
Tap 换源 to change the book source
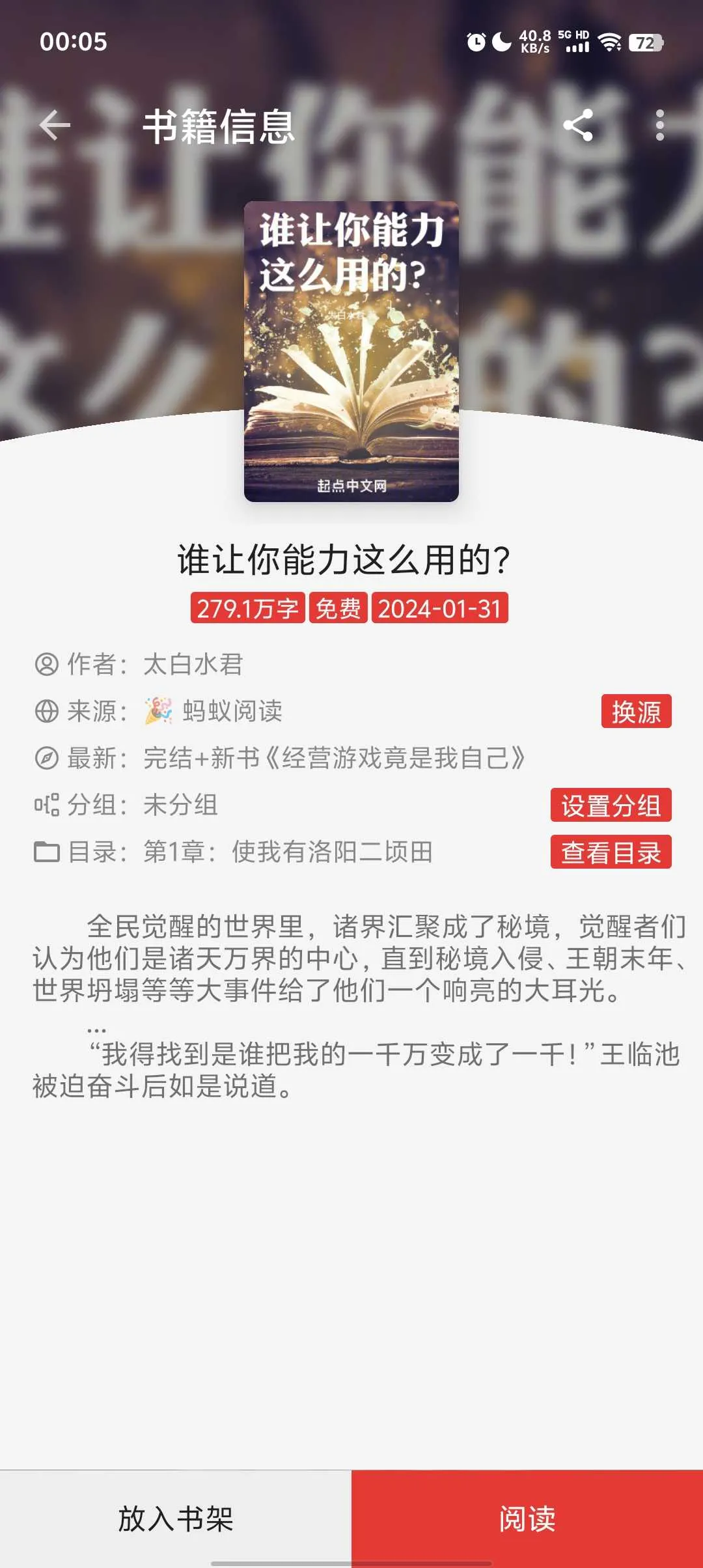636,711
